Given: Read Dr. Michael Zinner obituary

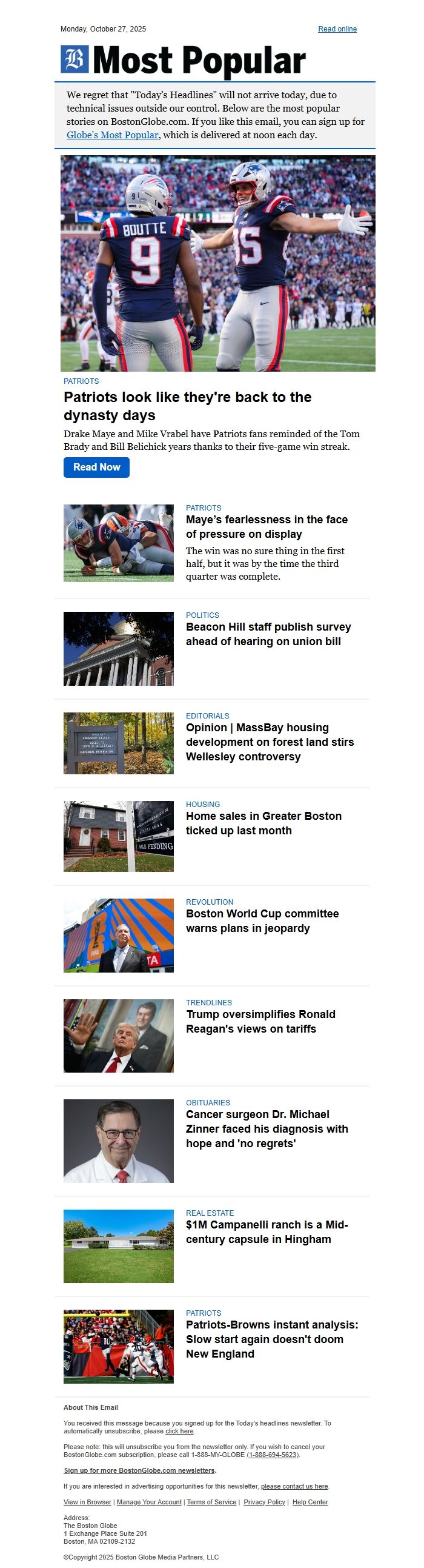Looking at the screenshot, I should click(267, 1128).
